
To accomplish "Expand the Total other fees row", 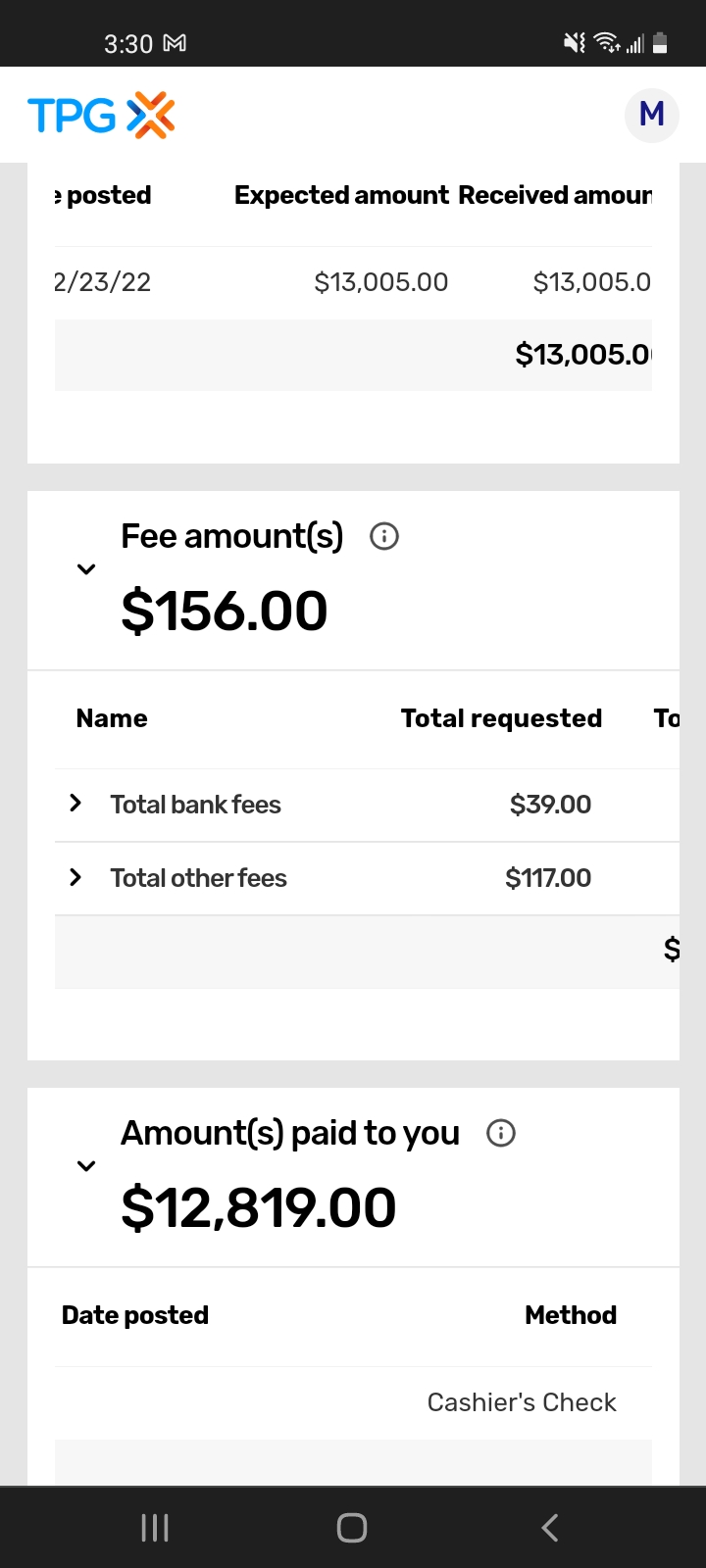I will 76,877.
